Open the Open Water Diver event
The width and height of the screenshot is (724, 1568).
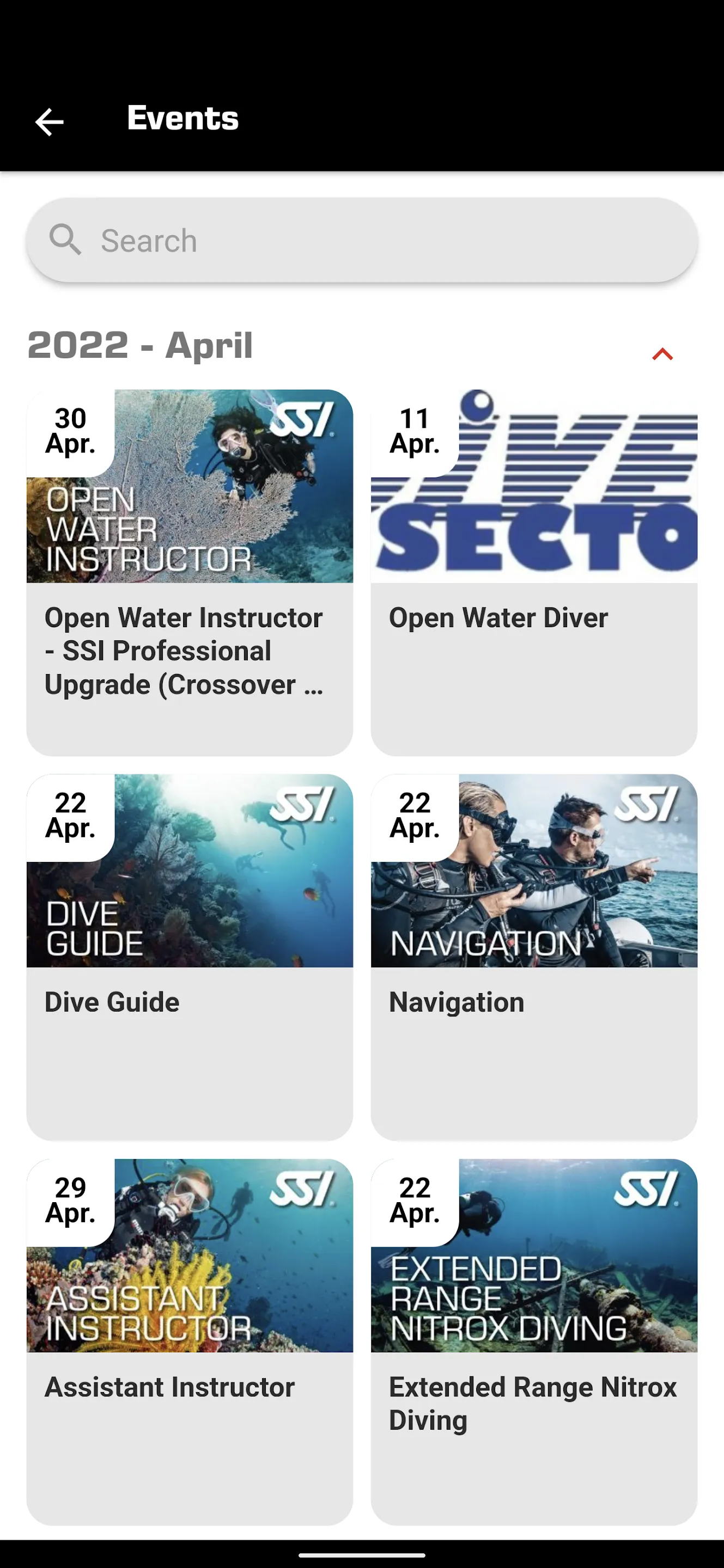coord(497,617)
